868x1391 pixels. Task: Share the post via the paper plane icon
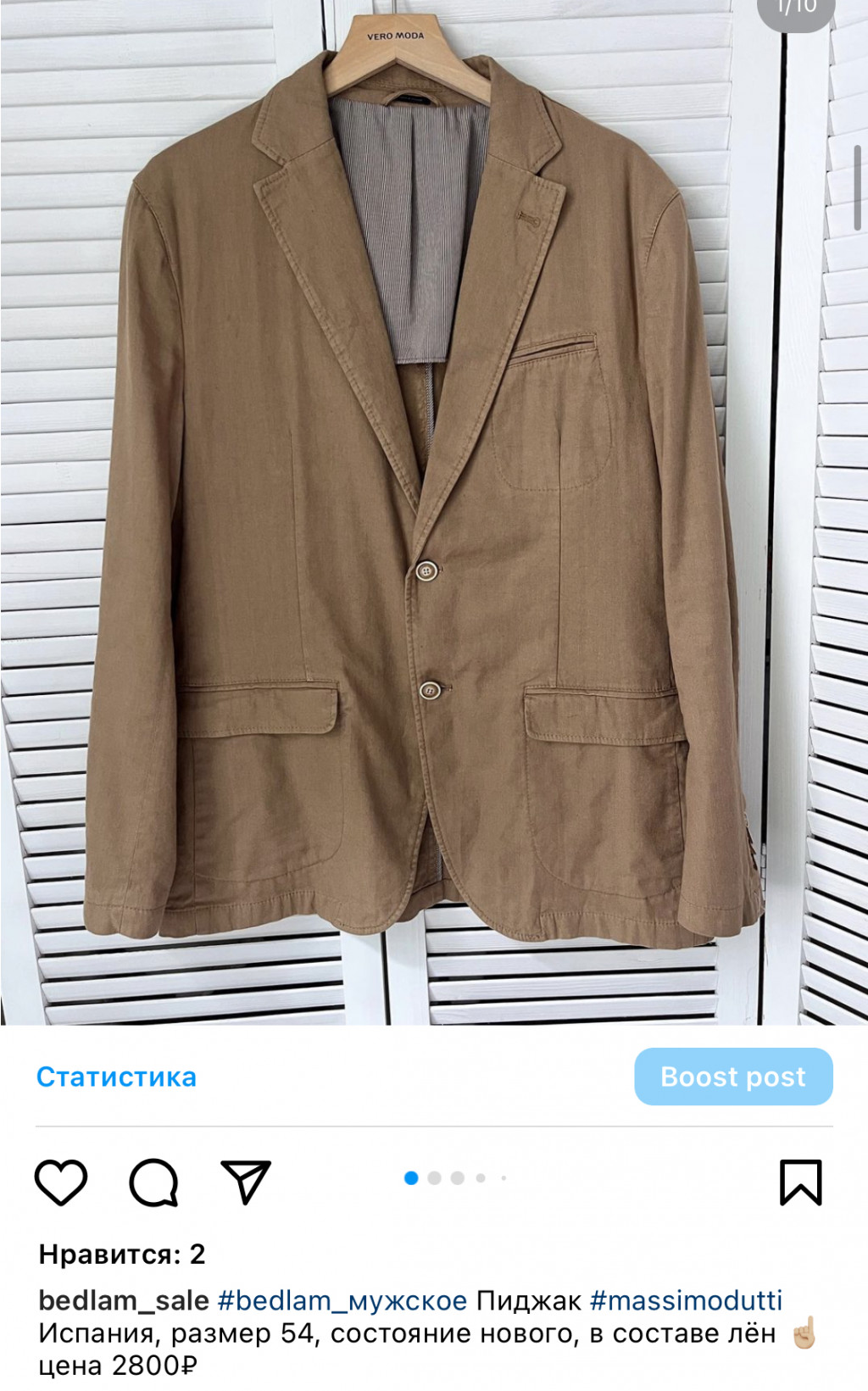click(246, 1182)
